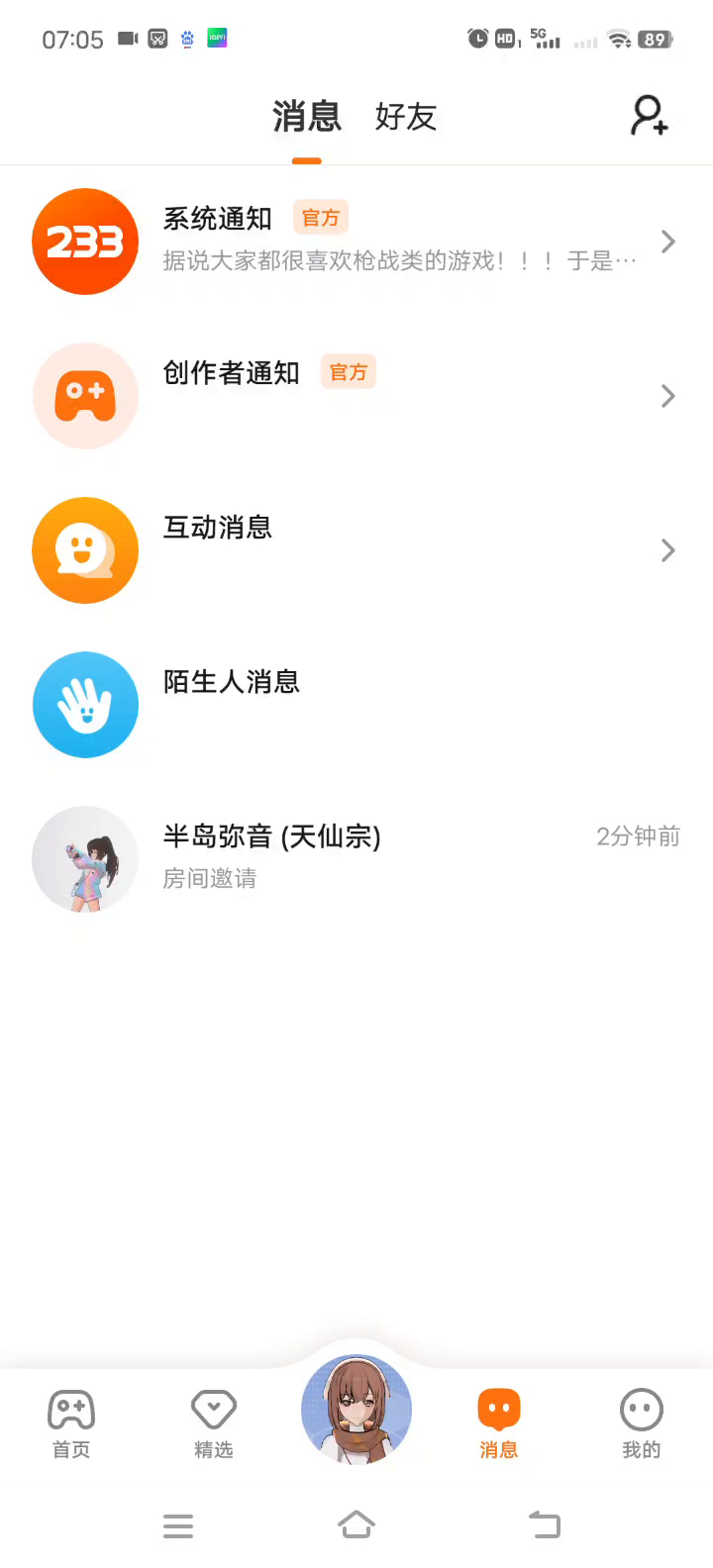Tap the center avatar button
713x1568 pixels.
356,1410
